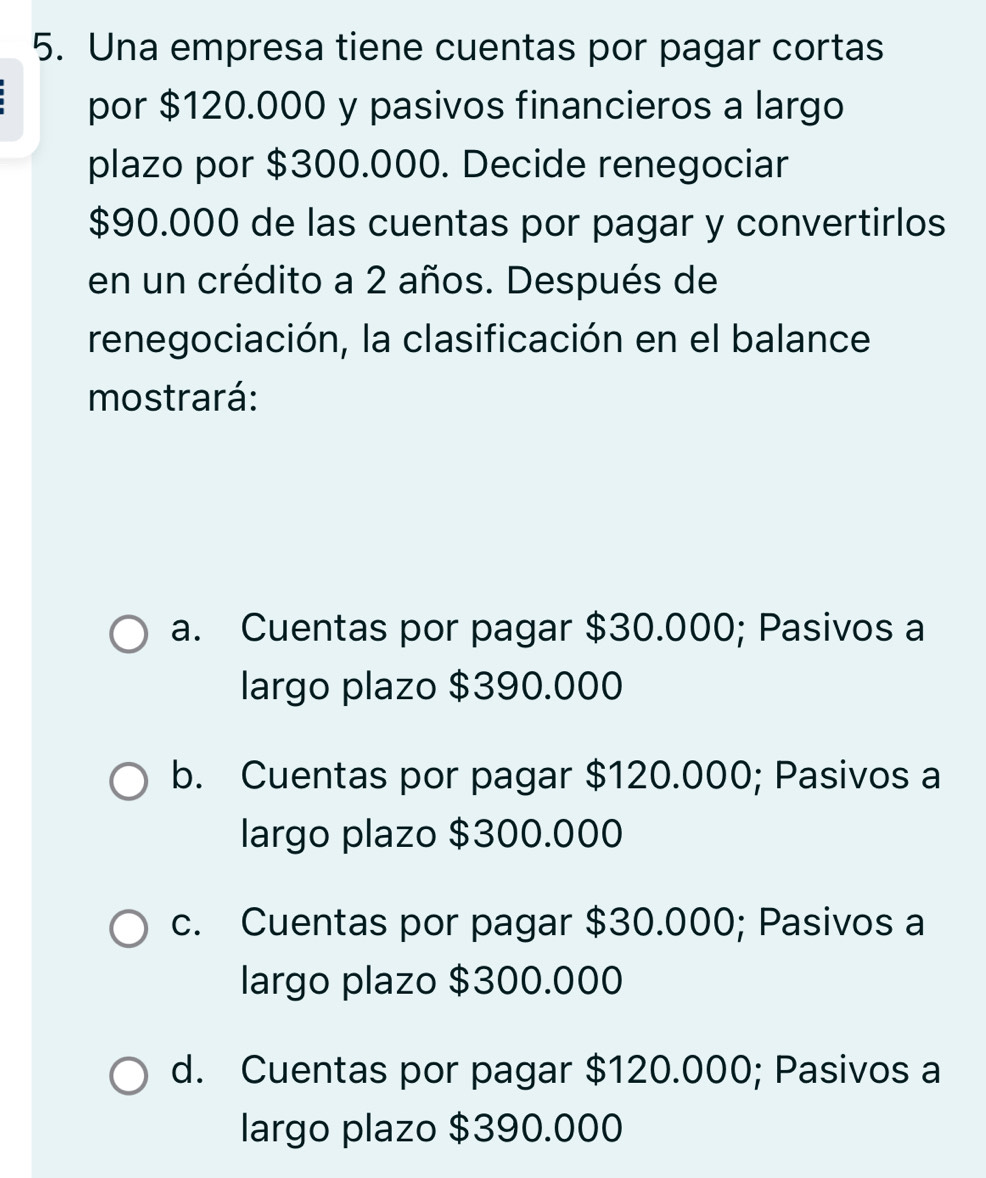This screenshot has width=986, height=1178.
Task: Select option a: Cuentas $30.000; Pasivos $390.000
Action: click(x=128, y=634)
